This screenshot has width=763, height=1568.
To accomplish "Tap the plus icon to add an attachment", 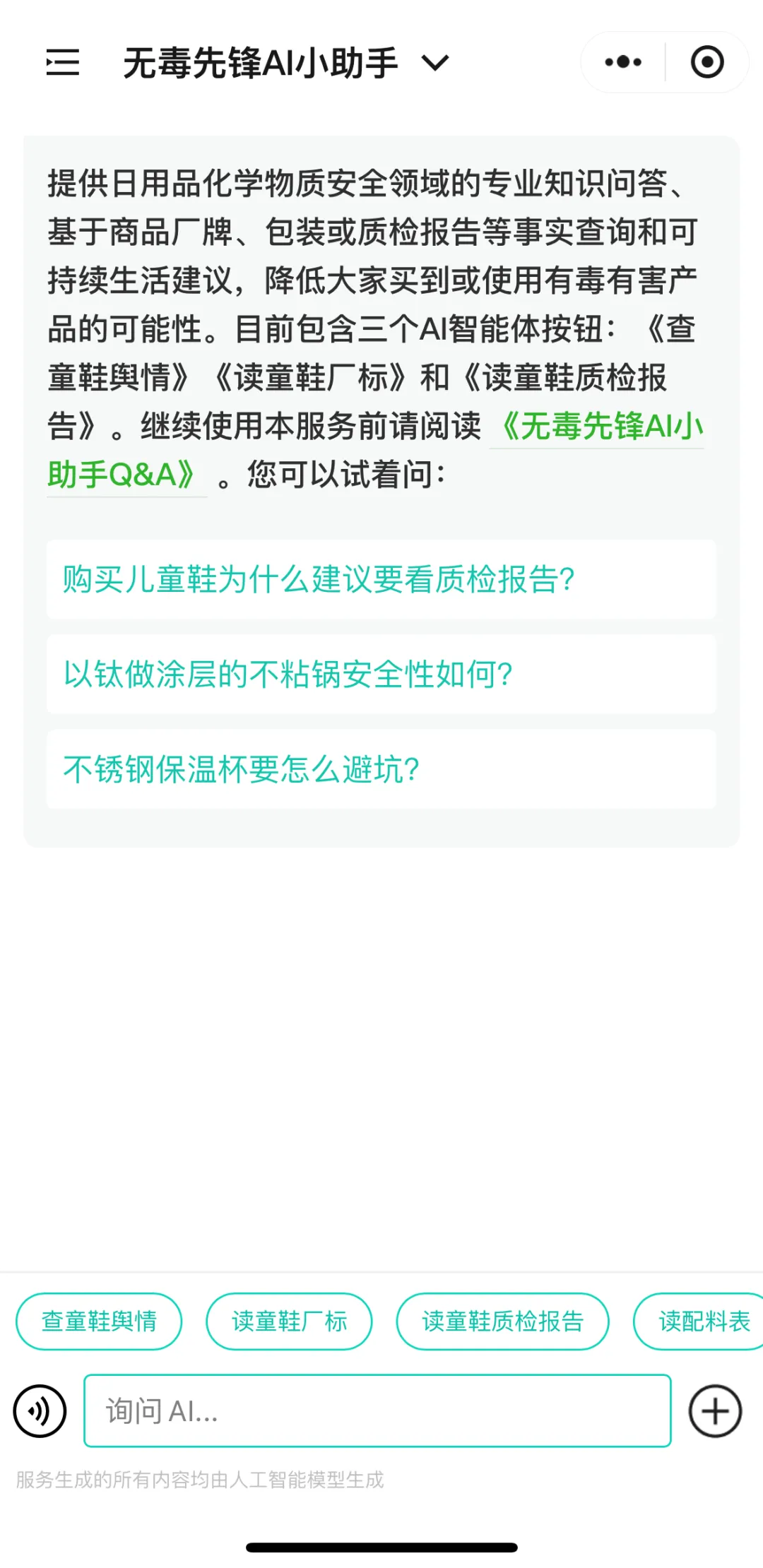I will (716, 1411).
